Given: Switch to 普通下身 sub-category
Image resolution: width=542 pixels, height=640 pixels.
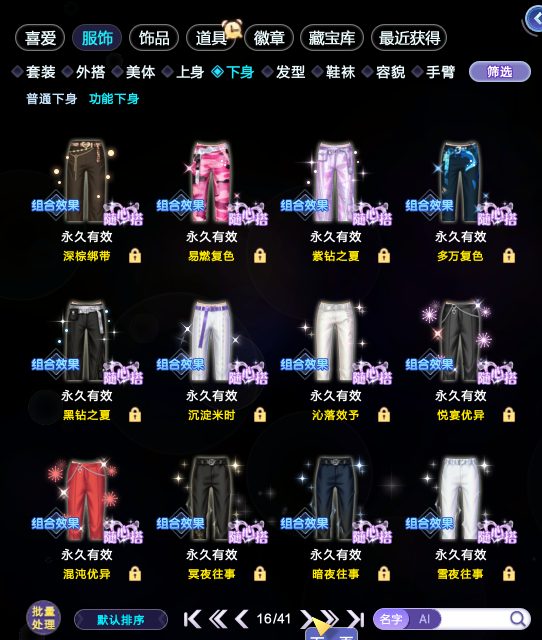Looking at the screenshot, I should coord(51,99).
